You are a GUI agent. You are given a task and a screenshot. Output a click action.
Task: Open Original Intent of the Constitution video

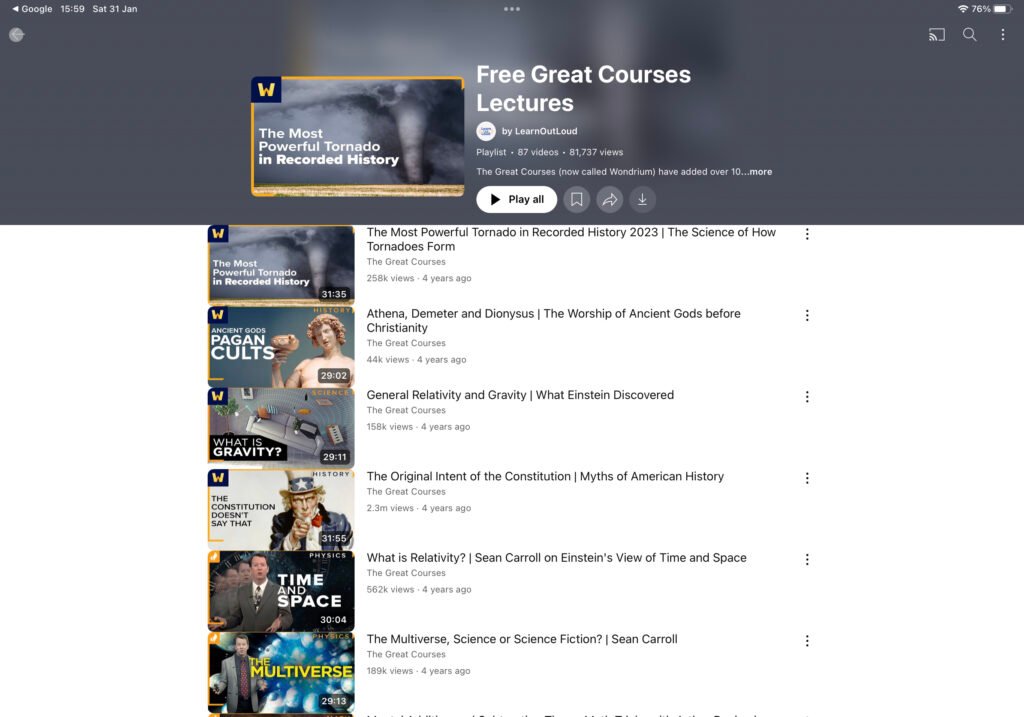(x=545, y=476)
